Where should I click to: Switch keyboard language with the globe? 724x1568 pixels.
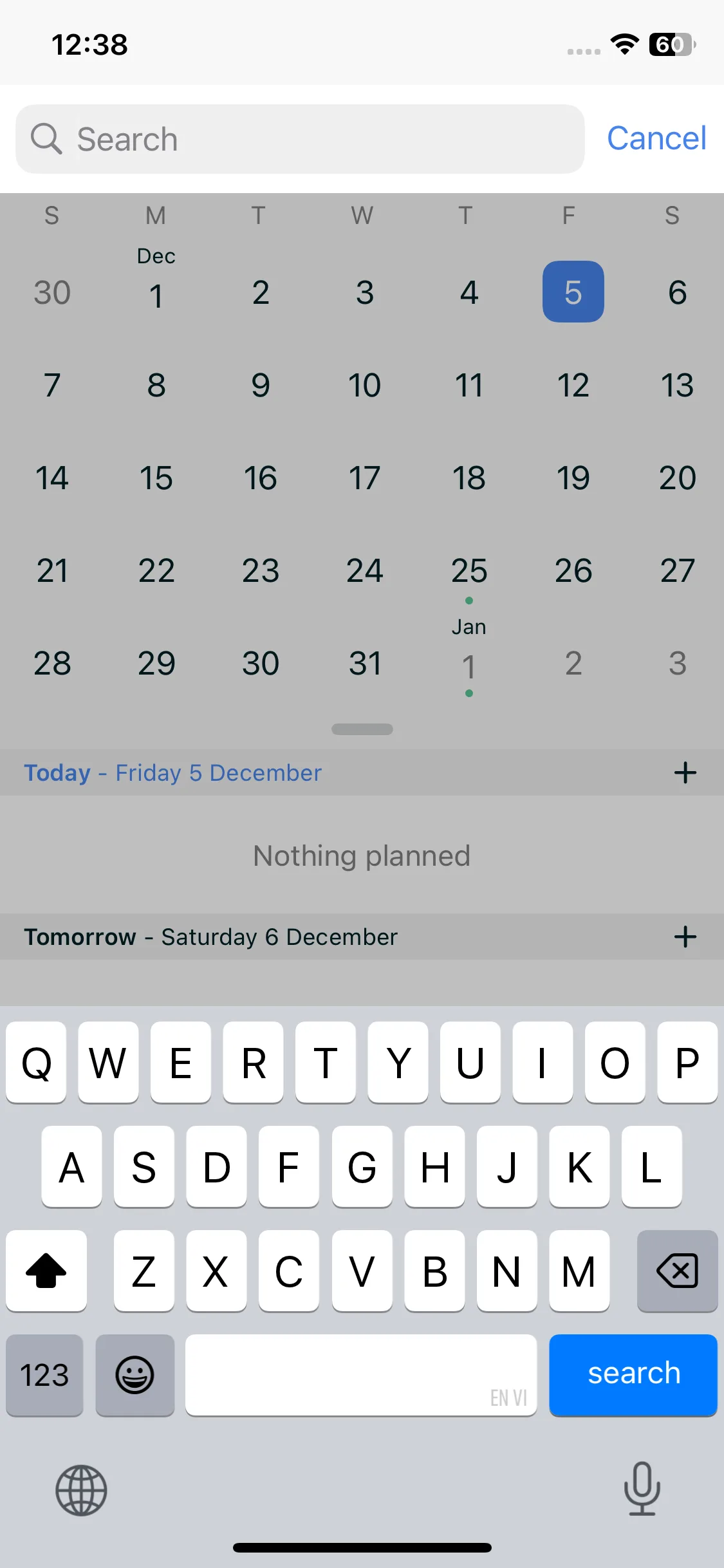point(81,1490)
